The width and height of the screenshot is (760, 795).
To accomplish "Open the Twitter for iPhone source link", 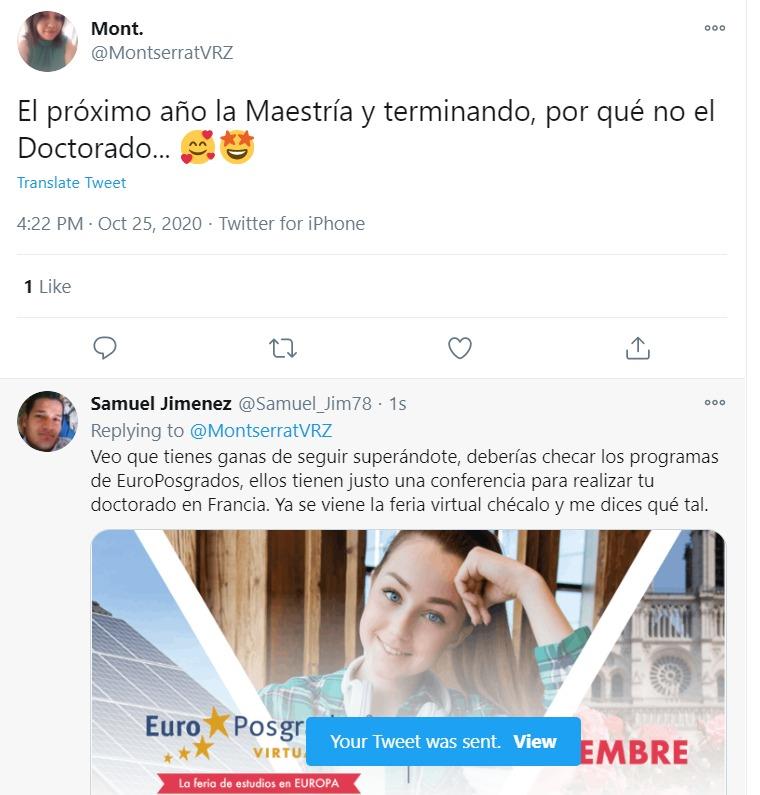I will coord(291,224).
